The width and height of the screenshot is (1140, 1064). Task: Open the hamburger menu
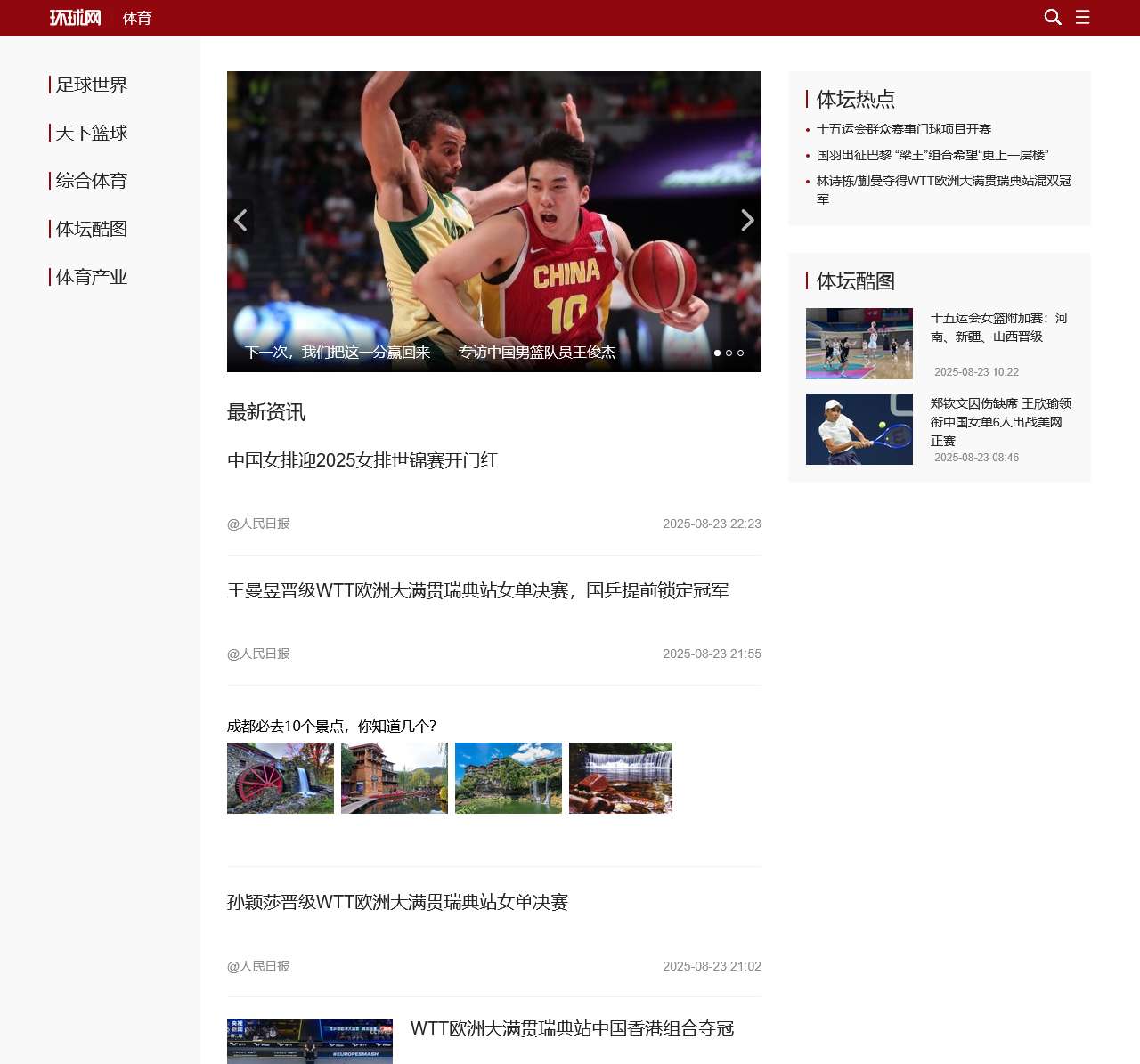(1083, 17)
